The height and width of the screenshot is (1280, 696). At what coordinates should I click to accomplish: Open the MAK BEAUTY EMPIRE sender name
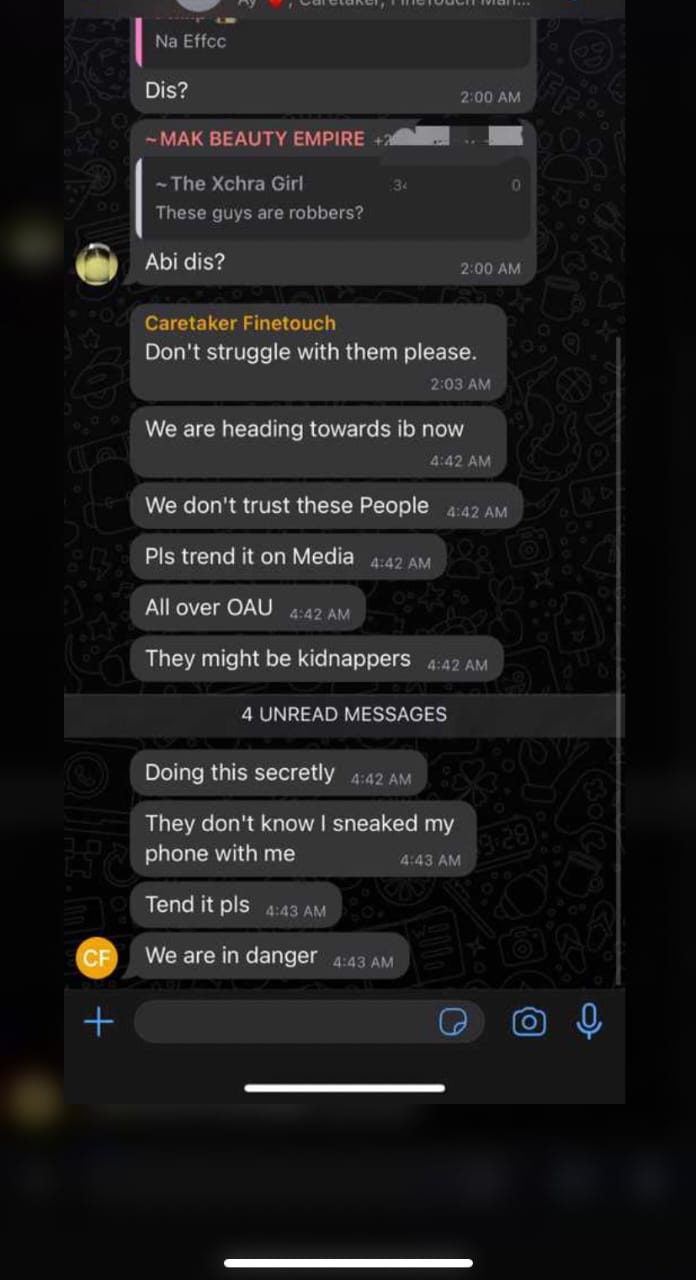point(255,139)
